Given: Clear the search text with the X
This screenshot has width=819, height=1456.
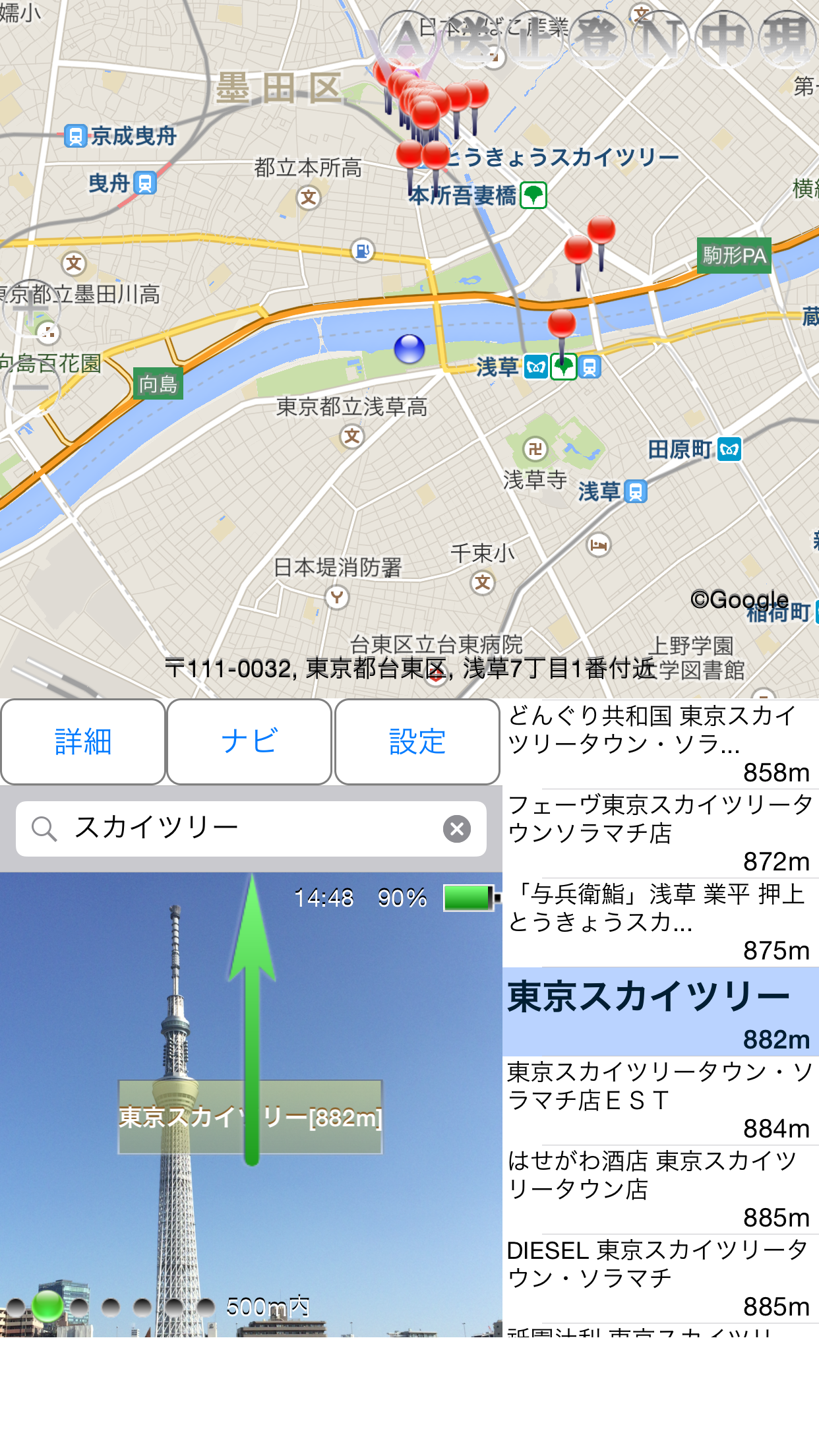Looking at the screenshot, I should pos(457,829).
